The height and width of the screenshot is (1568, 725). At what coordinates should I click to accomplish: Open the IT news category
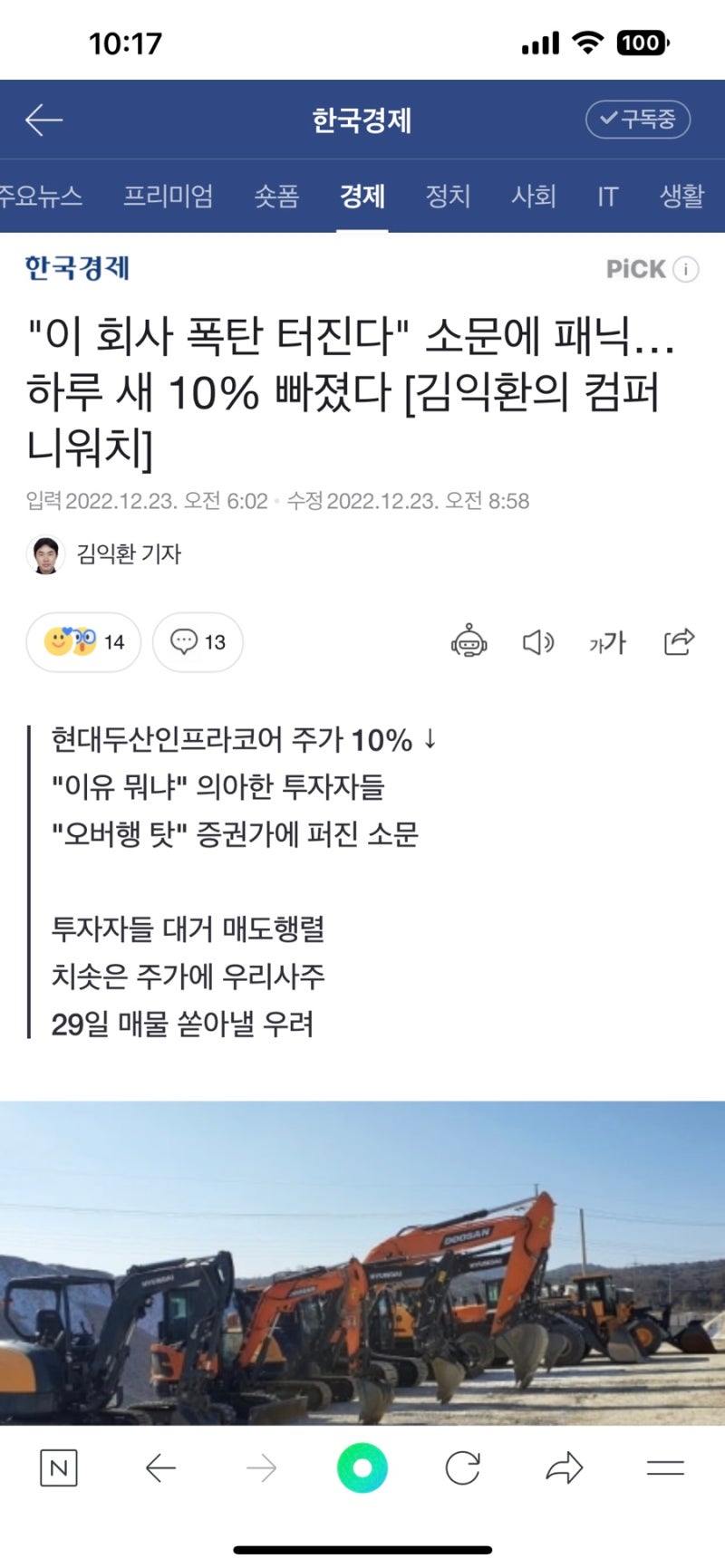tap(607, 197)
